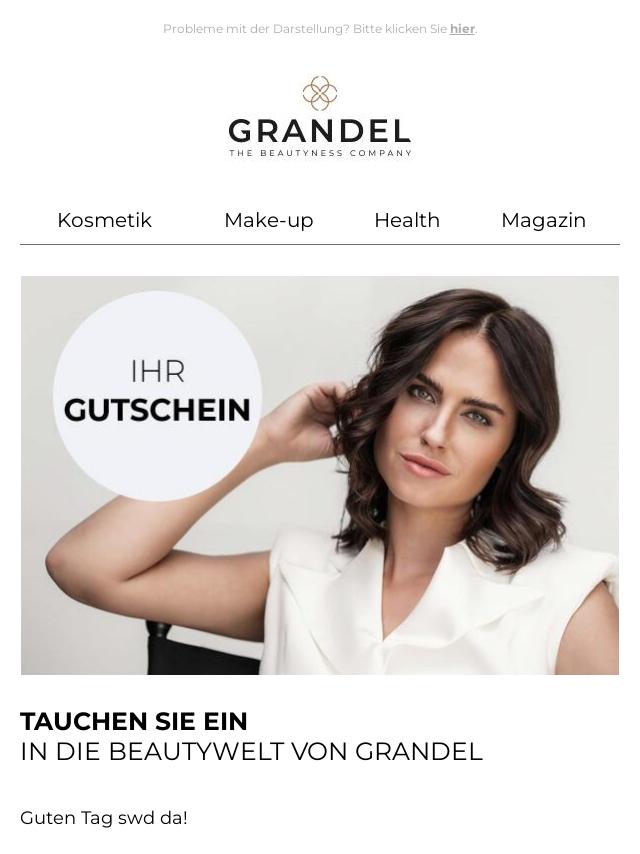Tap the underlined 'hier' link

click(462, 29)
